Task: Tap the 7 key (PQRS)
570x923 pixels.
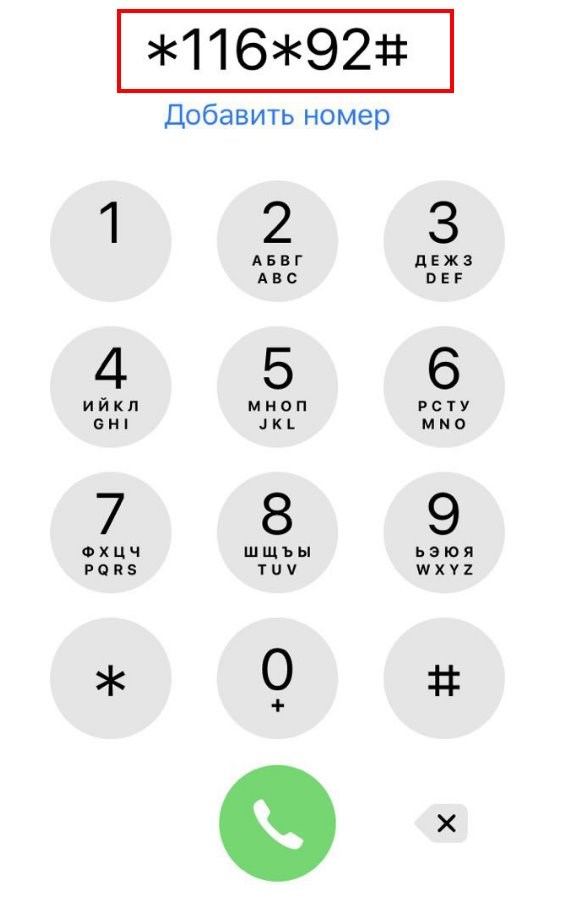Action: (x=111, y=532)
